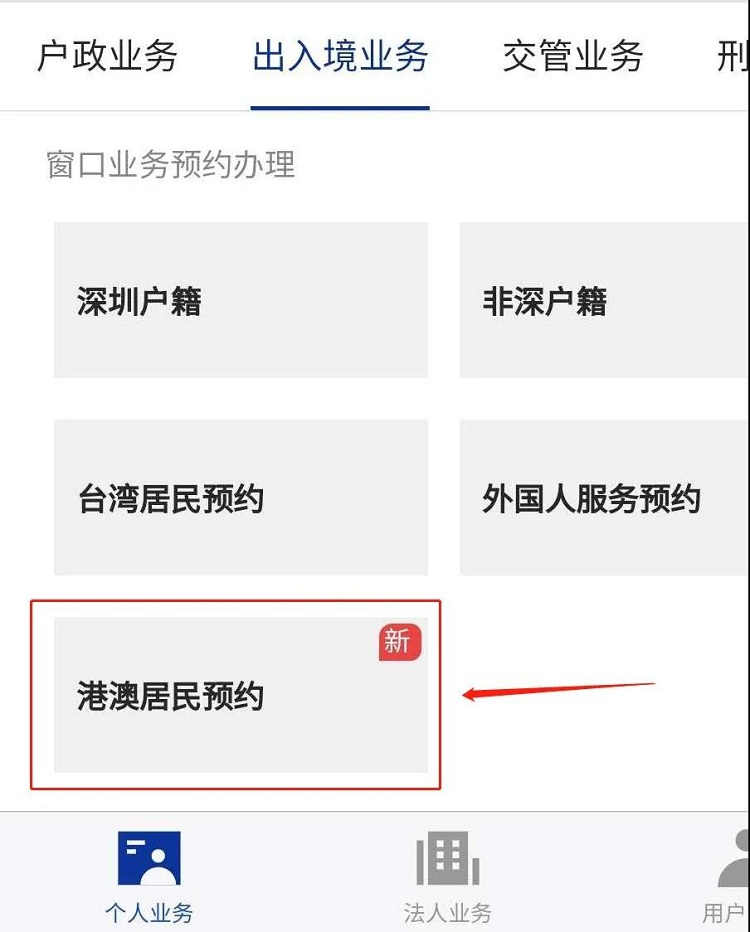Image resolution: width=750 pixels, height=932 pixels.
Task: Open the 用户 tab in bottom navigation
Action: [x=728, y=876]
